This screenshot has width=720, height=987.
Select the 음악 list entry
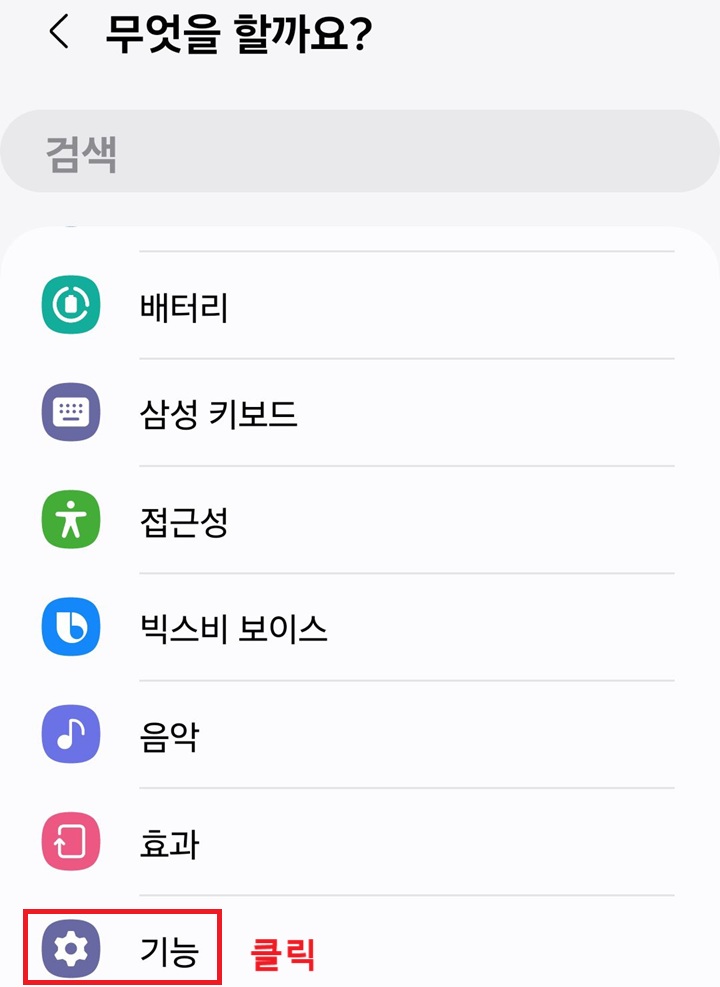[170, 736]
